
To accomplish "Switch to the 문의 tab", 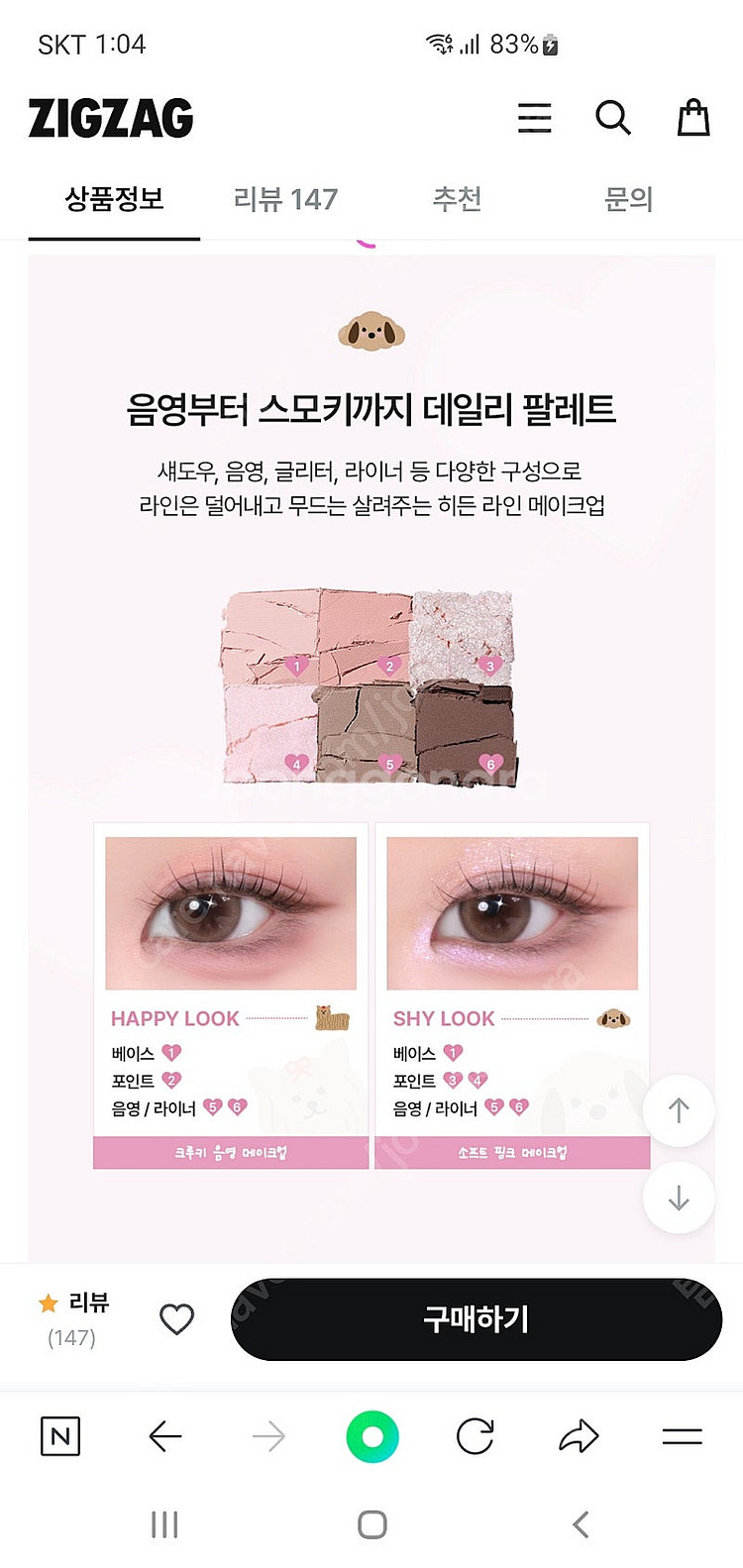I will pos(628,199).
